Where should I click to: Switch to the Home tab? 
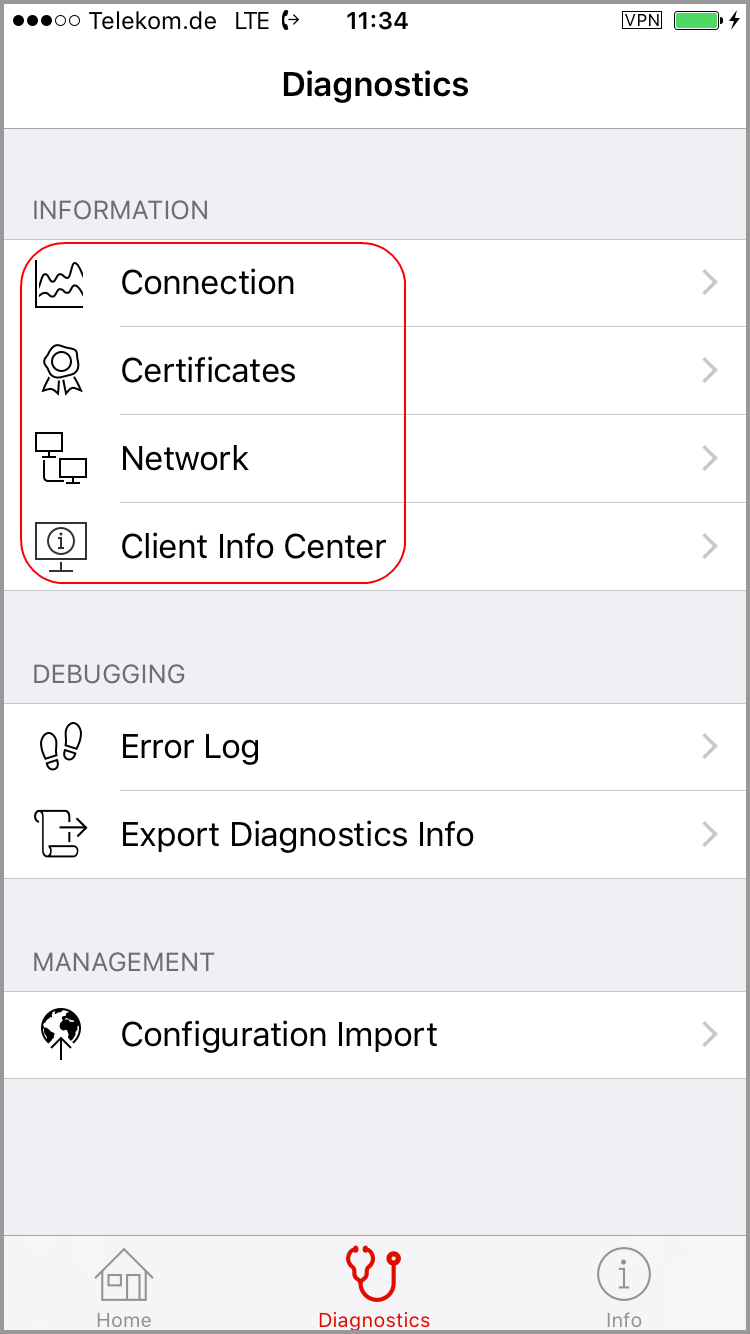(124, 1288)
